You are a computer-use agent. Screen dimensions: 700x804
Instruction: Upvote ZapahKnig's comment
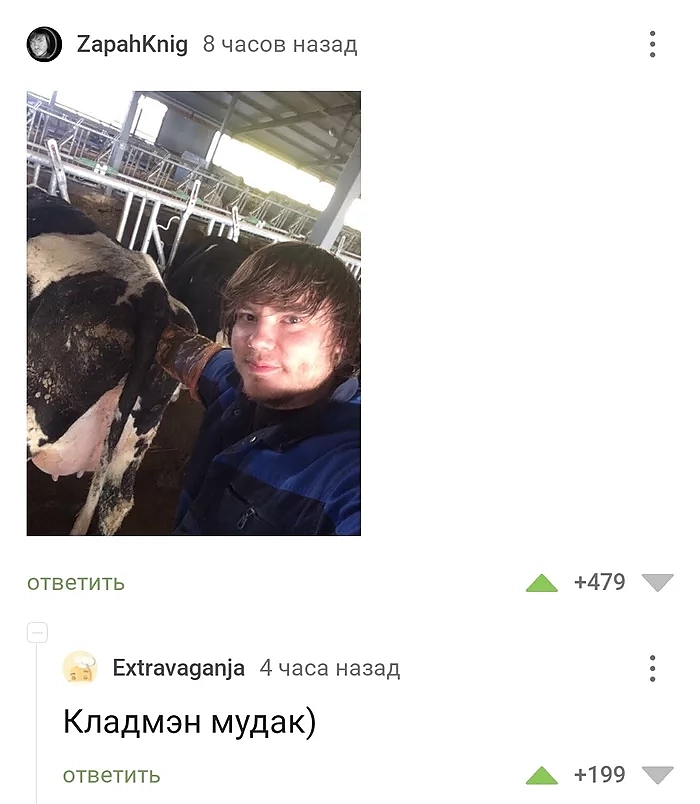[x=542, y=583]
